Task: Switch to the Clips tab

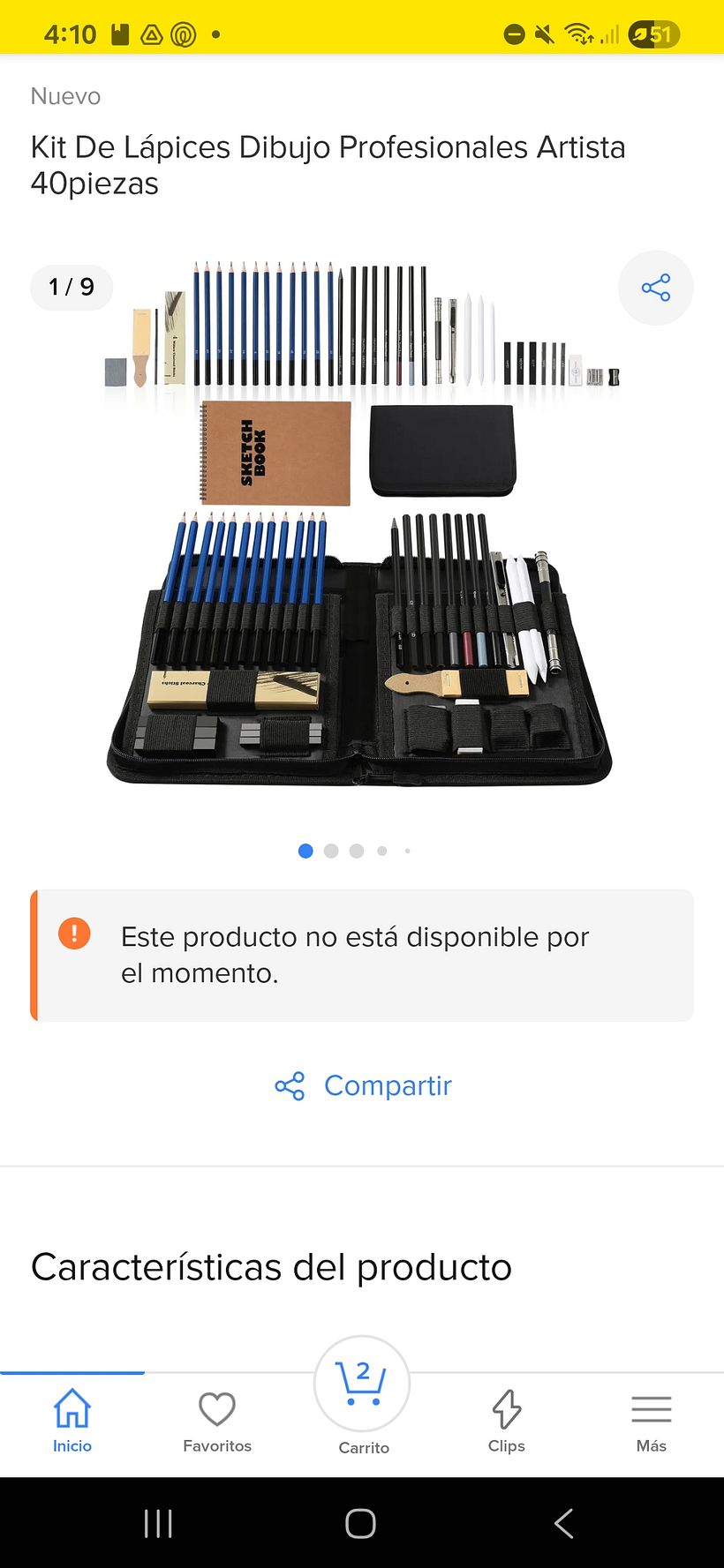Action: tap(507, 1419)
